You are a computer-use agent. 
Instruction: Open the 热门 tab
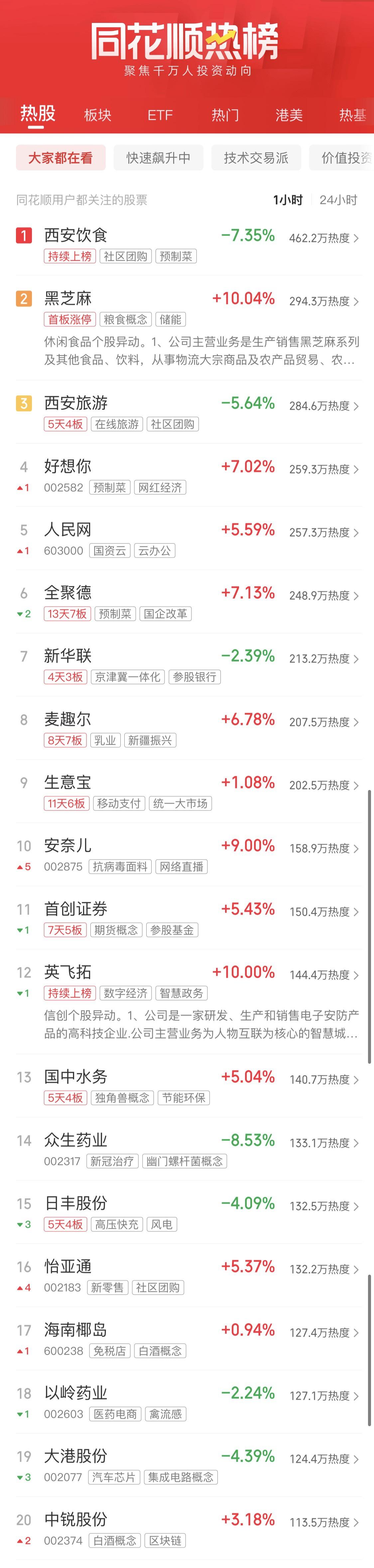coord(225,115)
